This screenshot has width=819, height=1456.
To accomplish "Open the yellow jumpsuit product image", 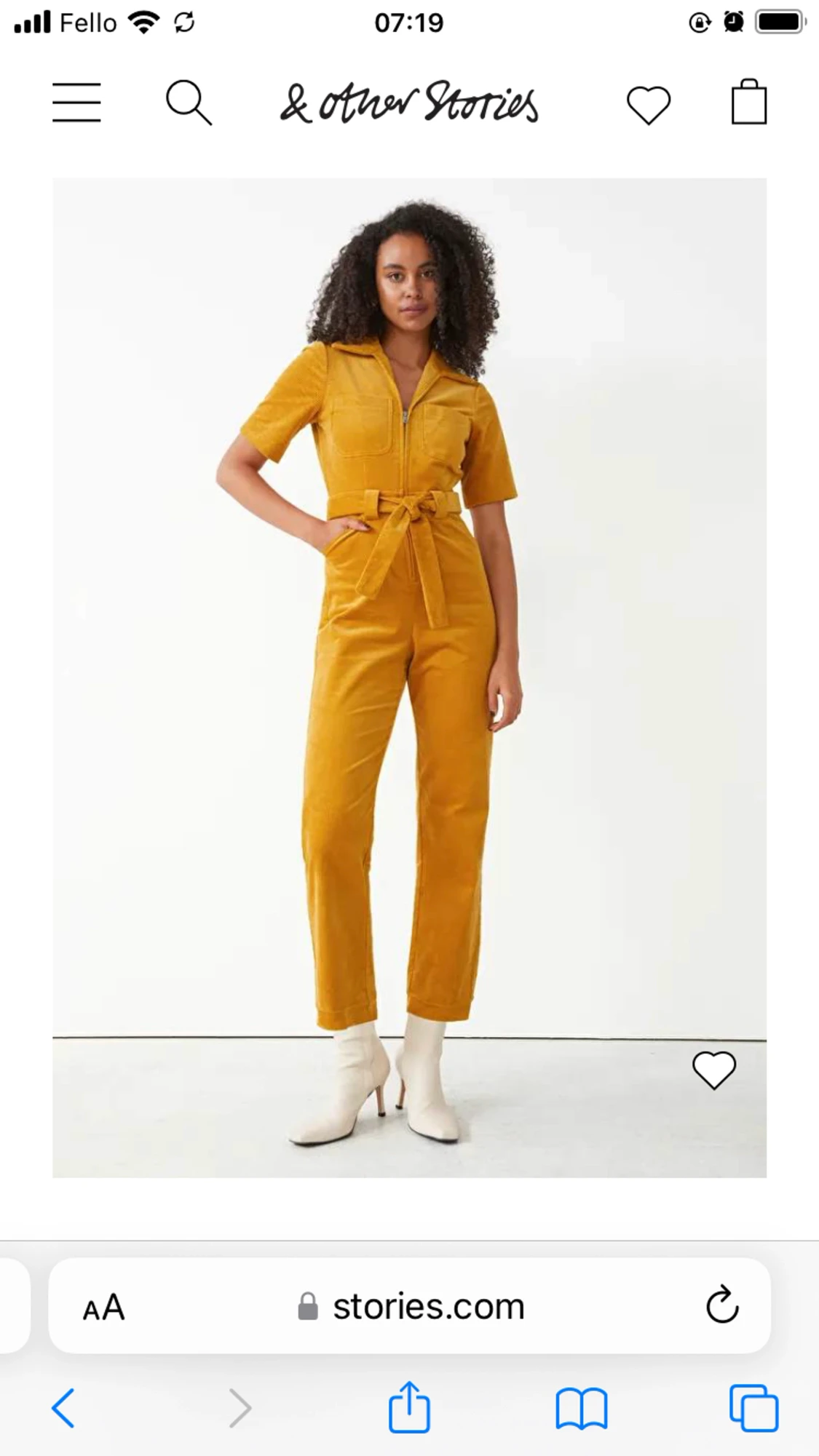I will click(x=409, y=677).
